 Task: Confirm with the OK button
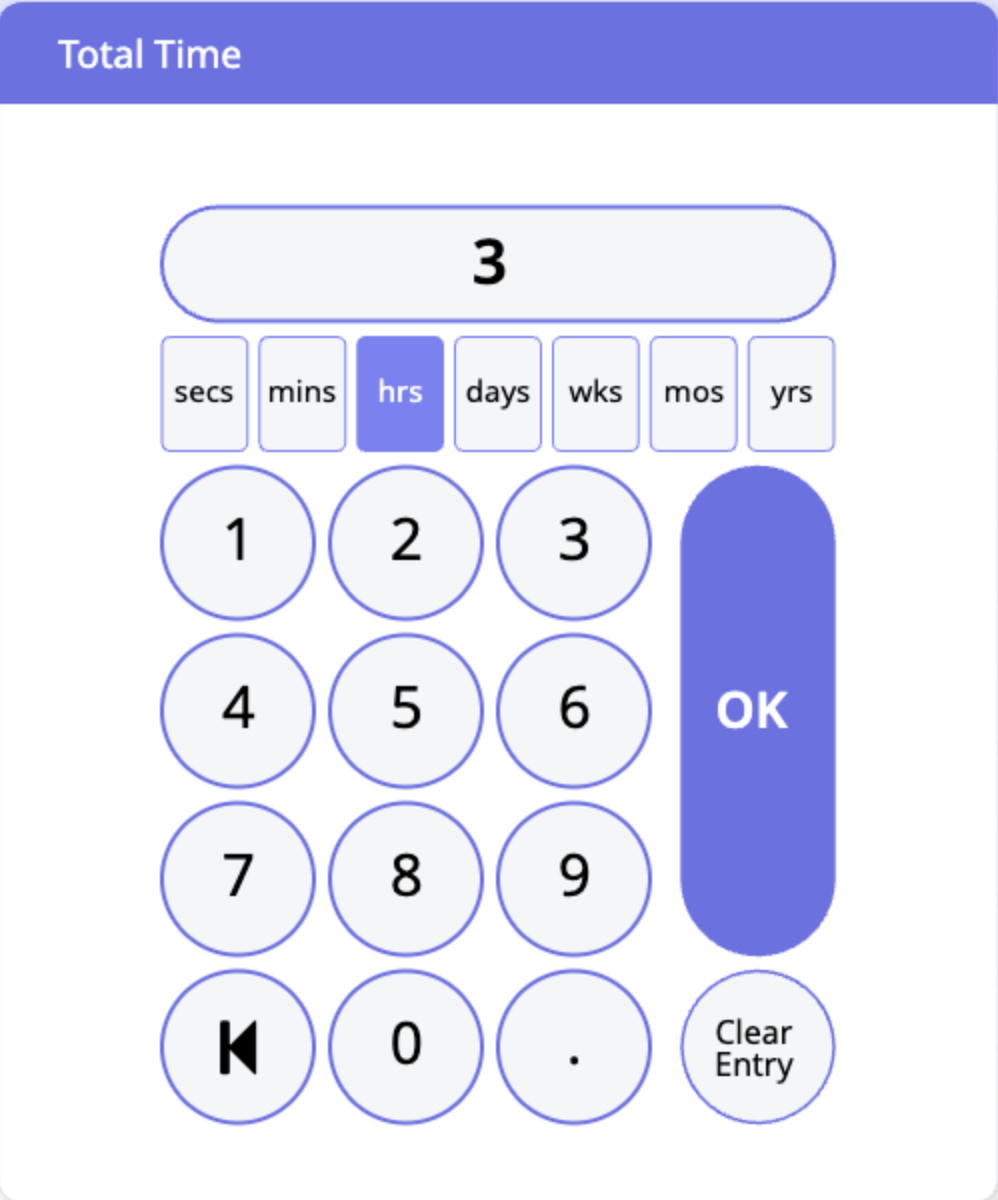point(757,710)
